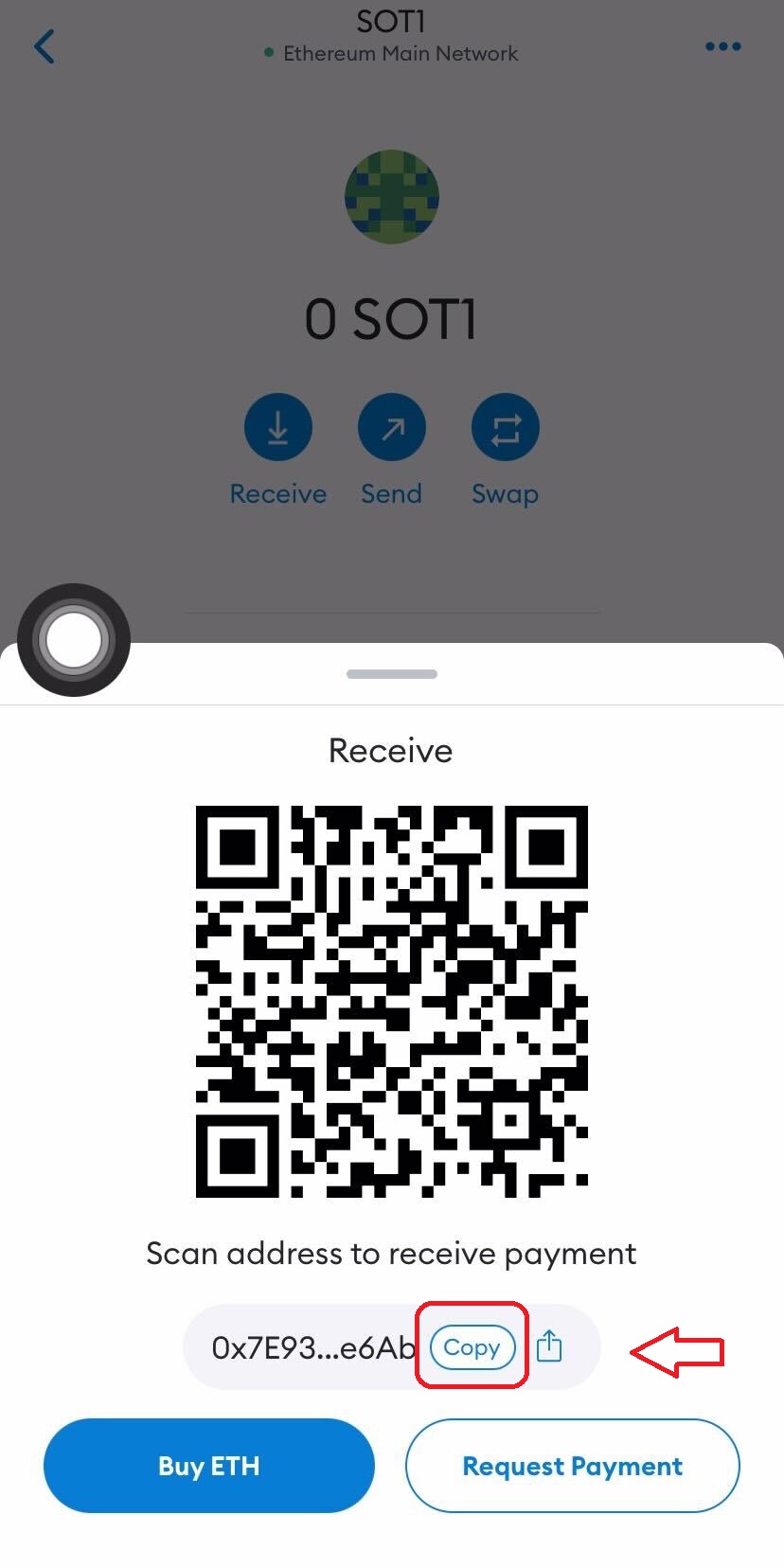Tap the Buy ETH button
Screen dimensions: 784x1568
click(209, 1466)
